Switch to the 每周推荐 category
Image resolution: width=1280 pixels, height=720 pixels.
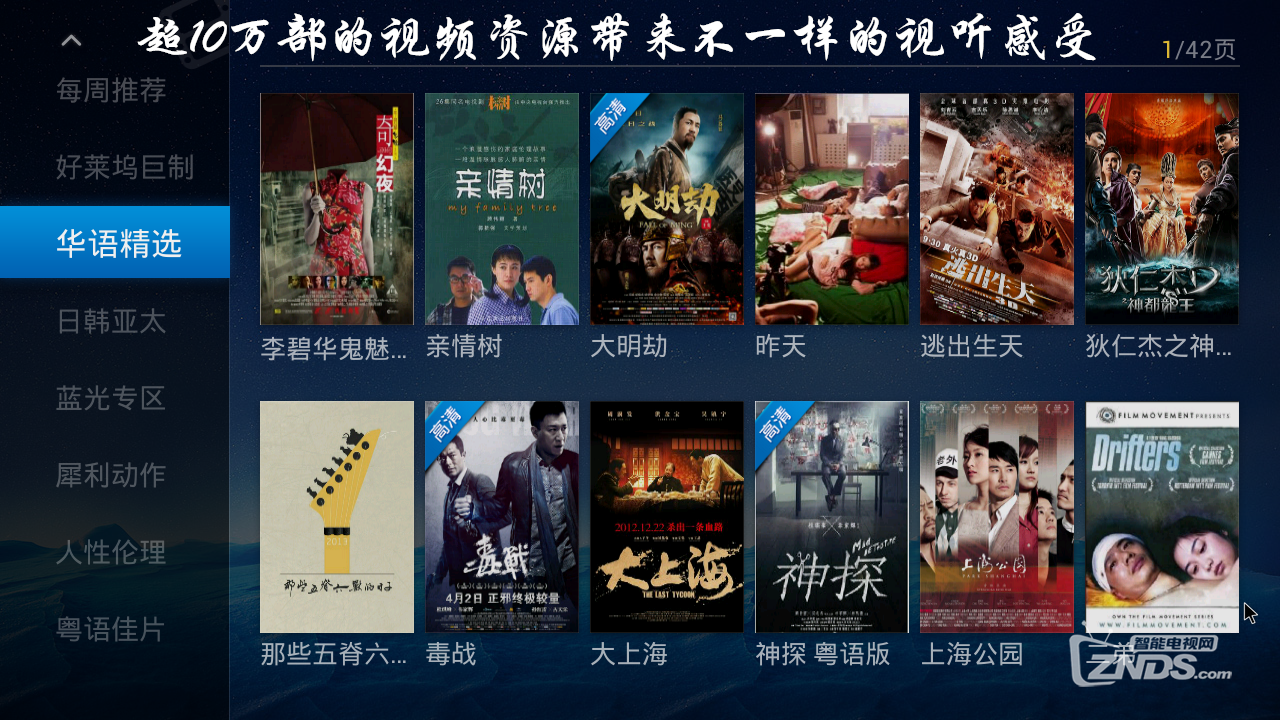(111, 91)
